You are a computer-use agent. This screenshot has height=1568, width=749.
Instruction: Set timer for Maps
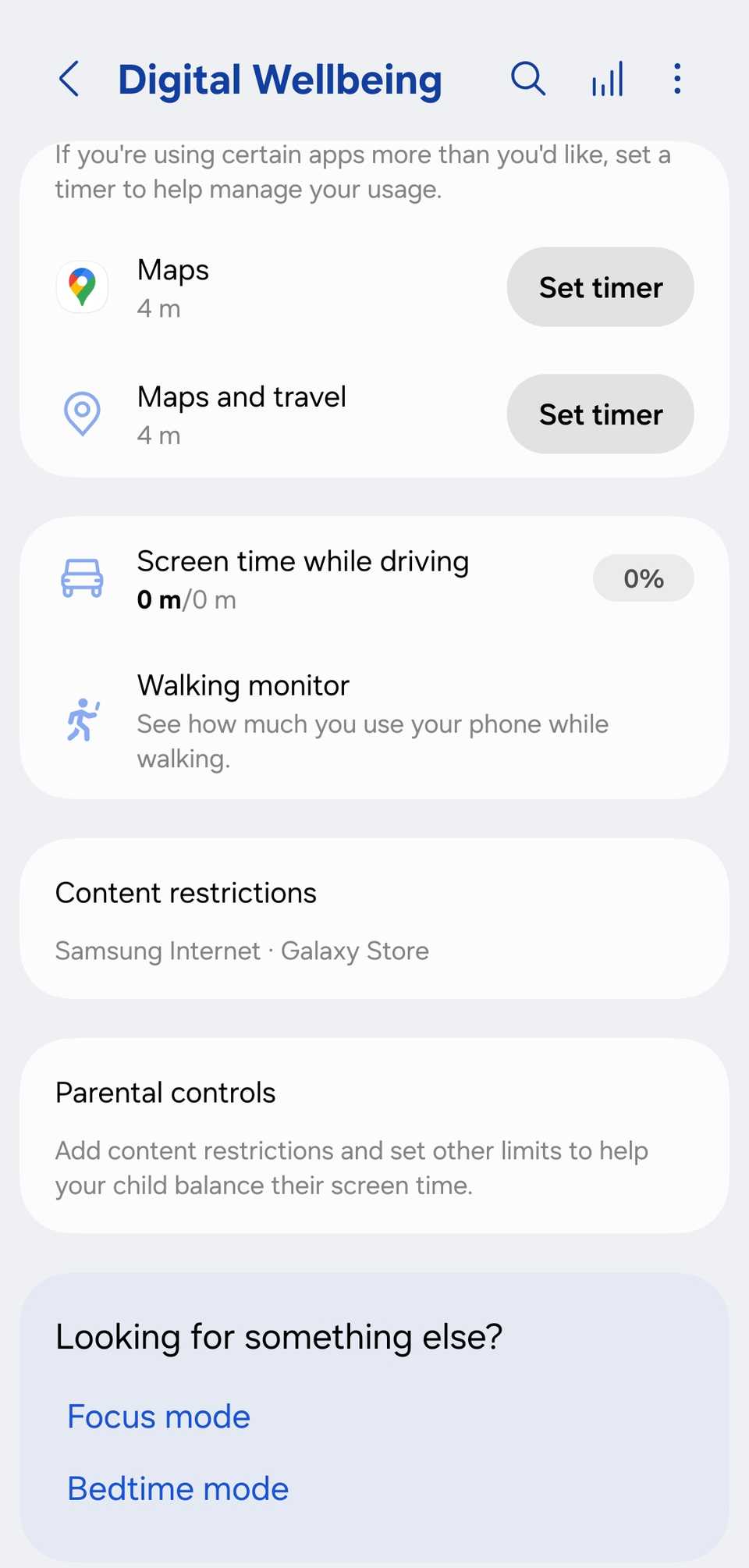599,287
